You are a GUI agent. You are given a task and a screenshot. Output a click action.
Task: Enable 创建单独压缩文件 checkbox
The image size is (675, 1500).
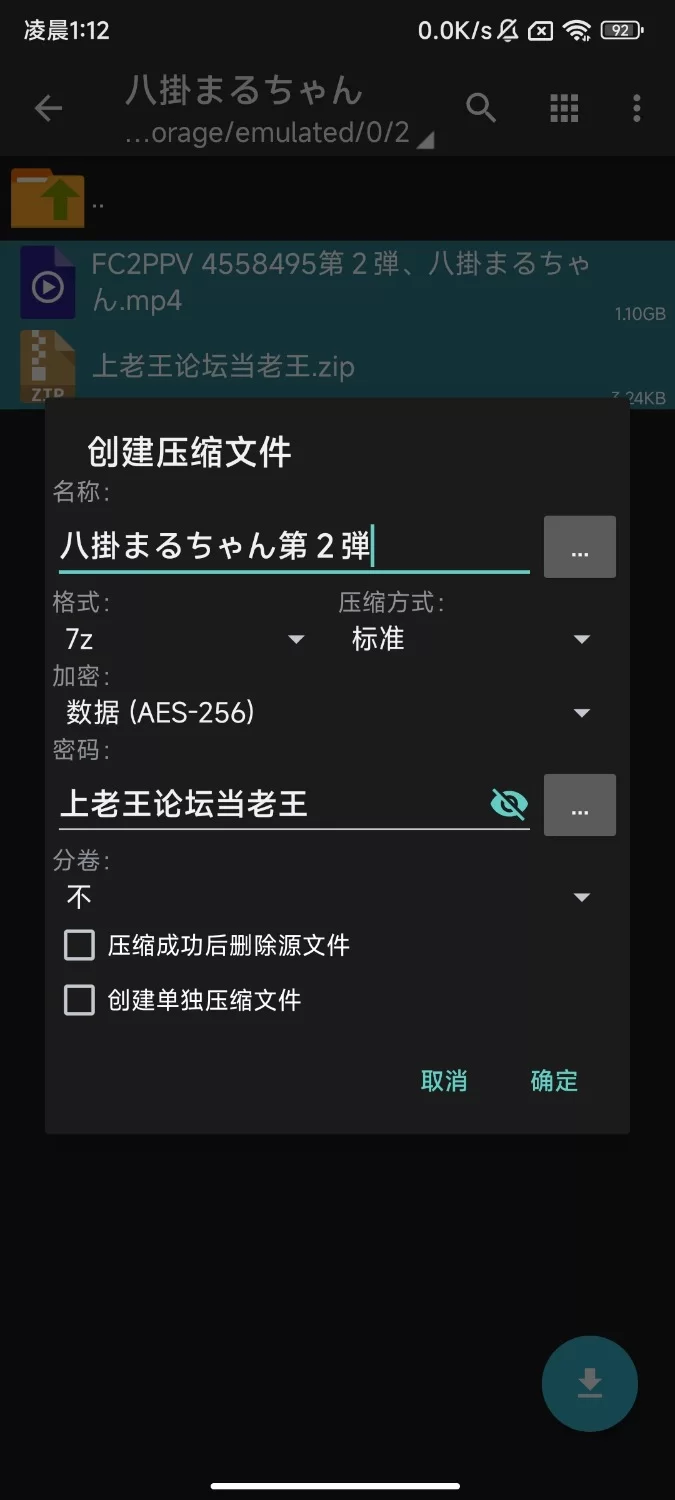[80, 1000]
